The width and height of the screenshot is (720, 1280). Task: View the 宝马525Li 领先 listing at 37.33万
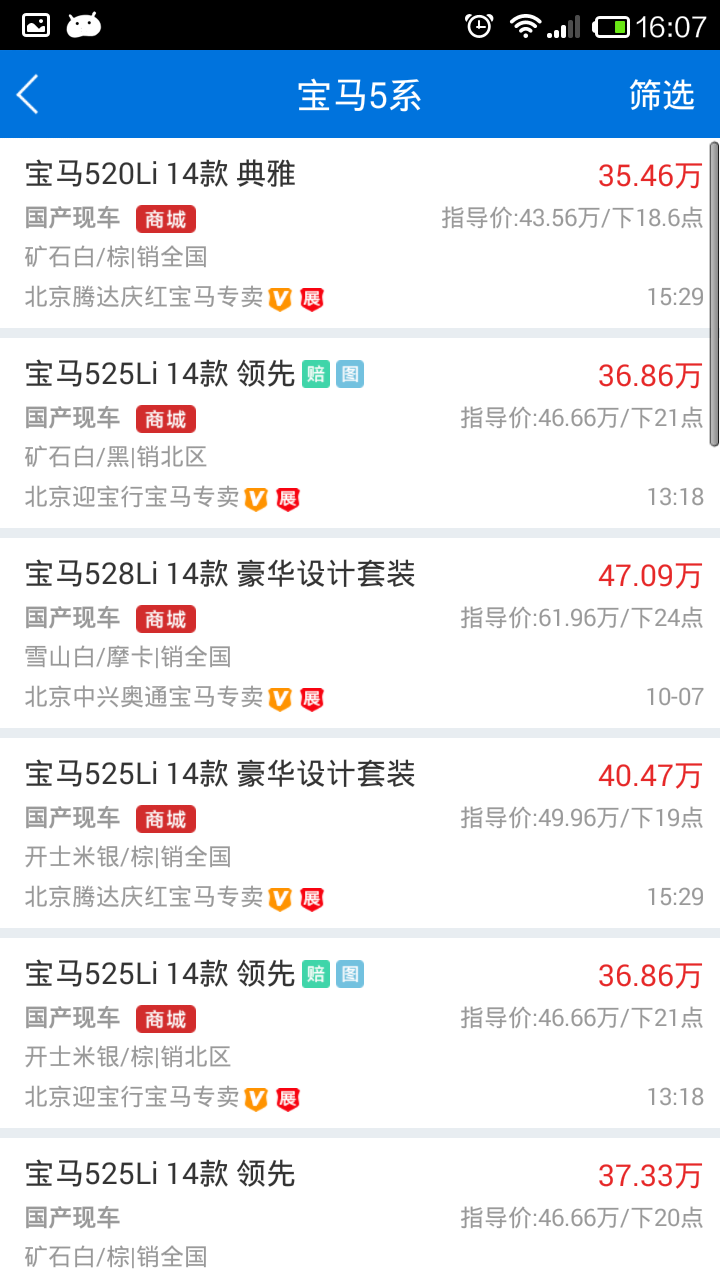coord(360,1210)
